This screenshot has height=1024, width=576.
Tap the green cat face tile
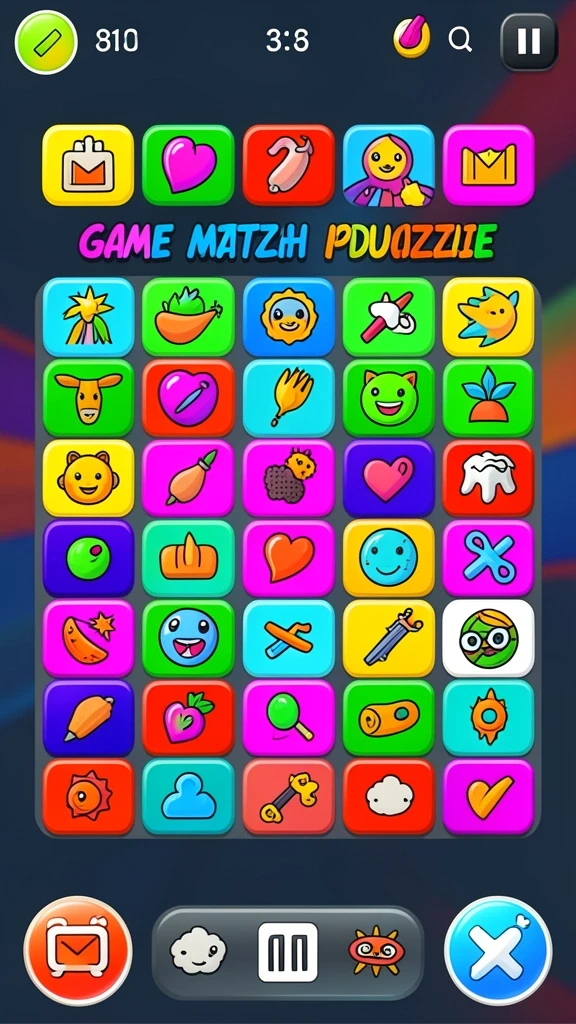point(389,398)
